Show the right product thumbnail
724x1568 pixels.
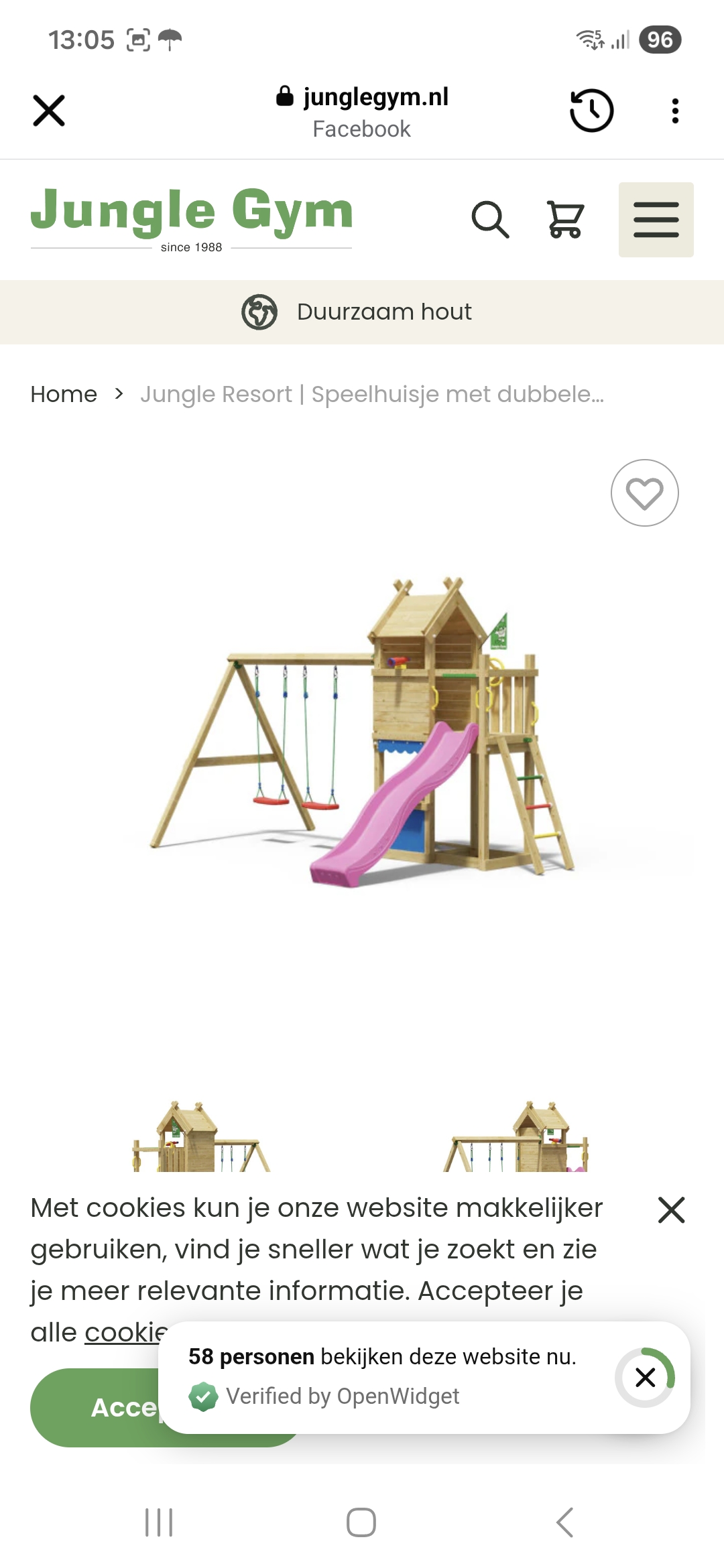point(516,1139)
